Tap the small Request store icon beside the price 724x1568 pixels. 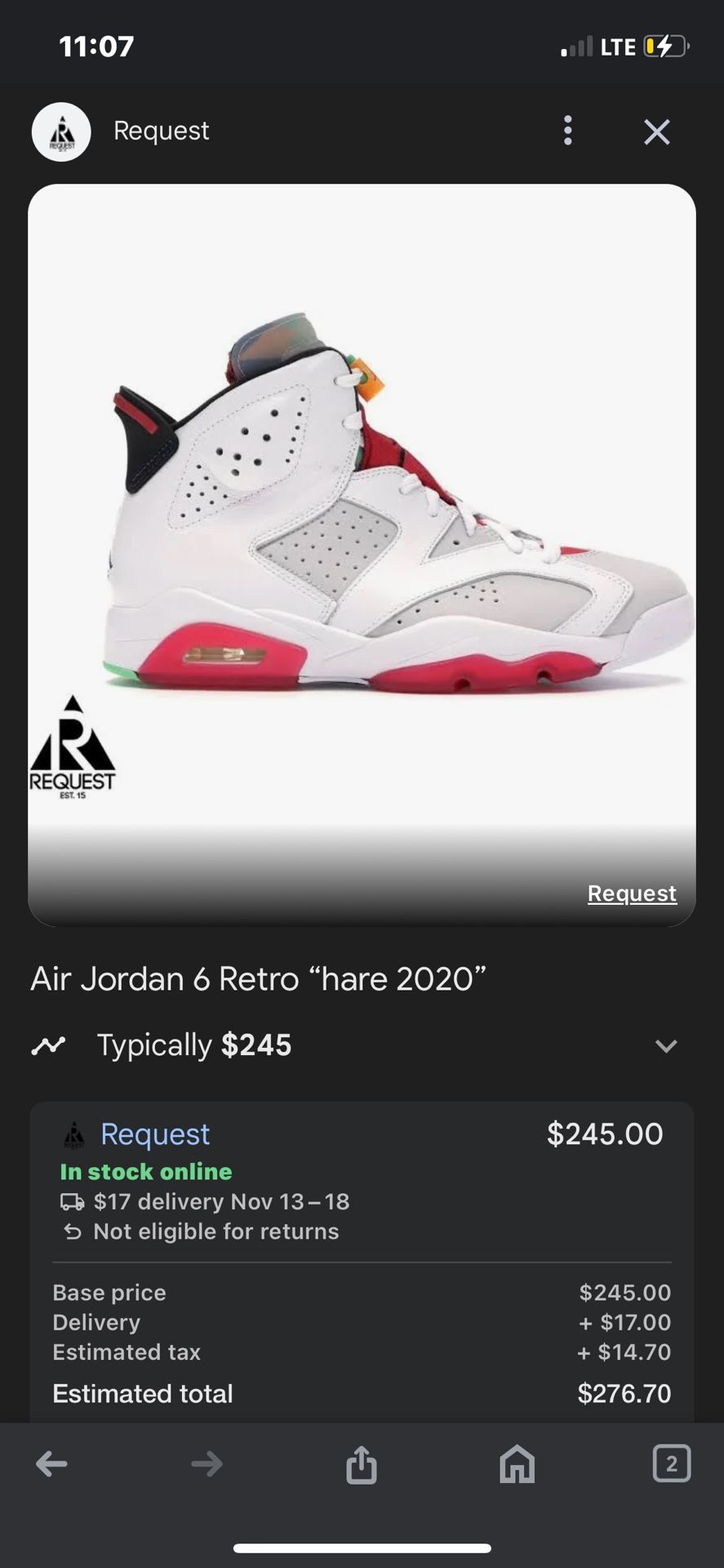(75, 1134)
